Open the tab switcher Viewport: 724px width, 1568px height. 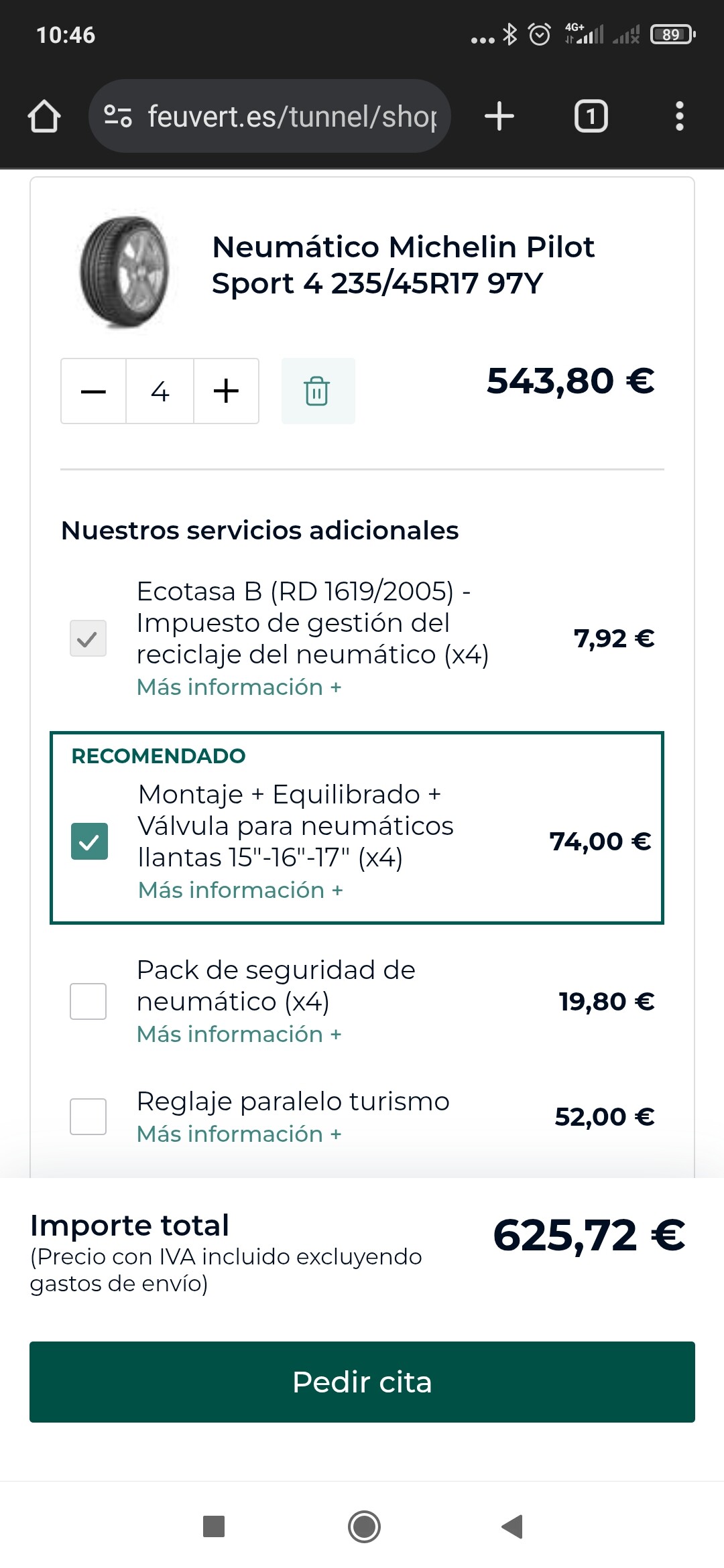coord(591,117)
